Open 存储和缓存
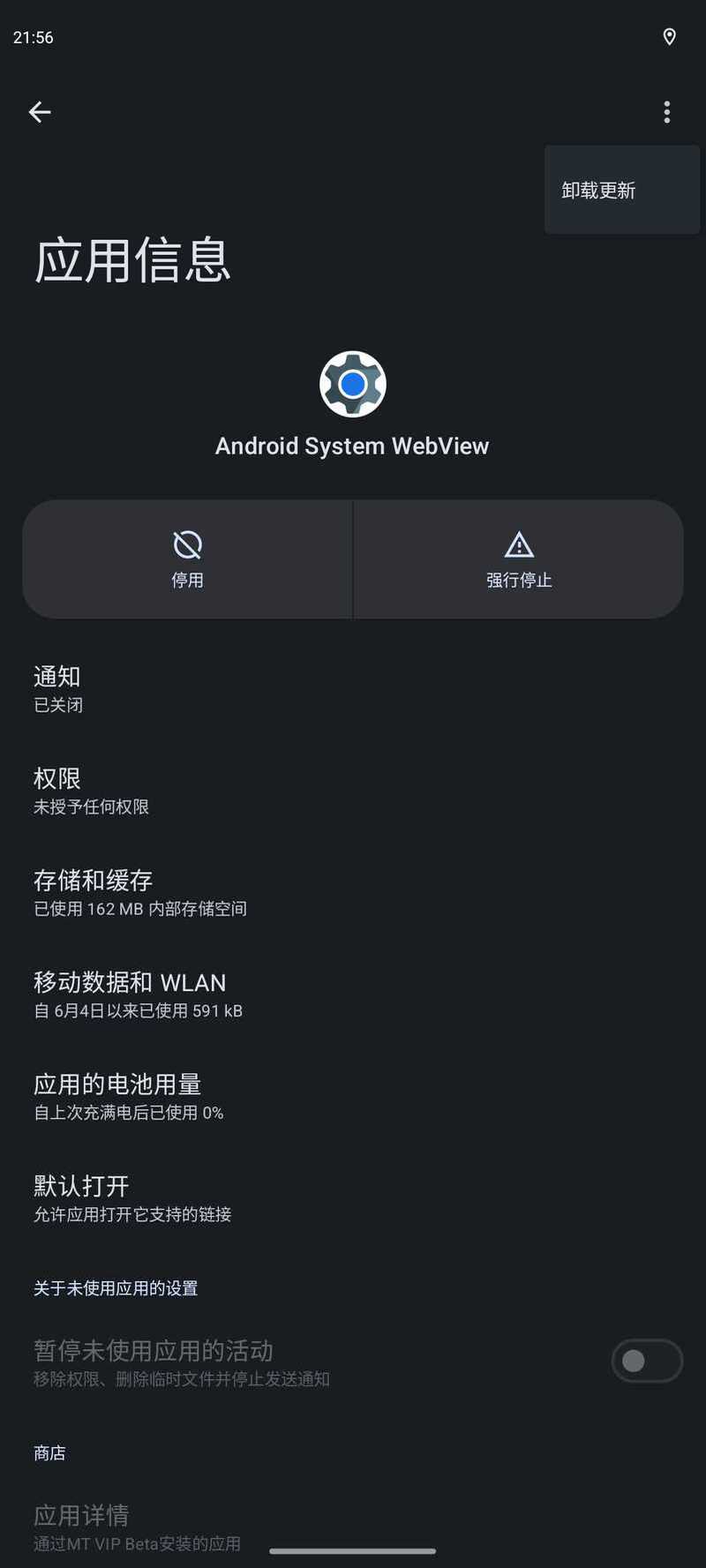 tap(353, 893)
